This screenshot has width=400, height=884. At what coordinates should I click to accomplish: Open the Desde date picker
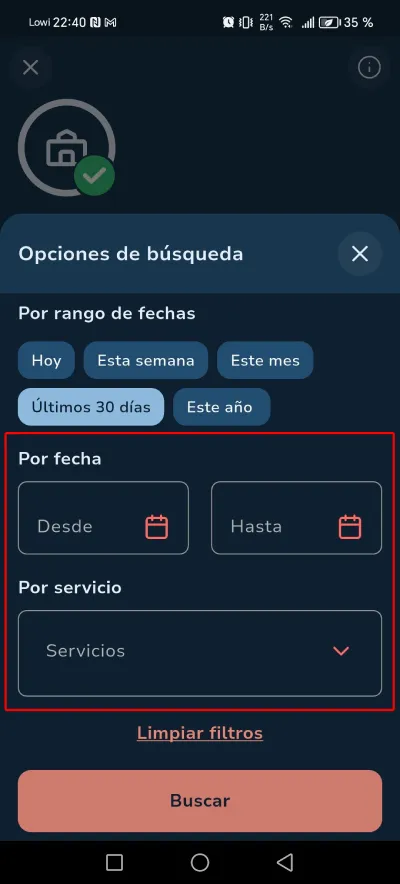pyautogui.click(x=104, y=518)
